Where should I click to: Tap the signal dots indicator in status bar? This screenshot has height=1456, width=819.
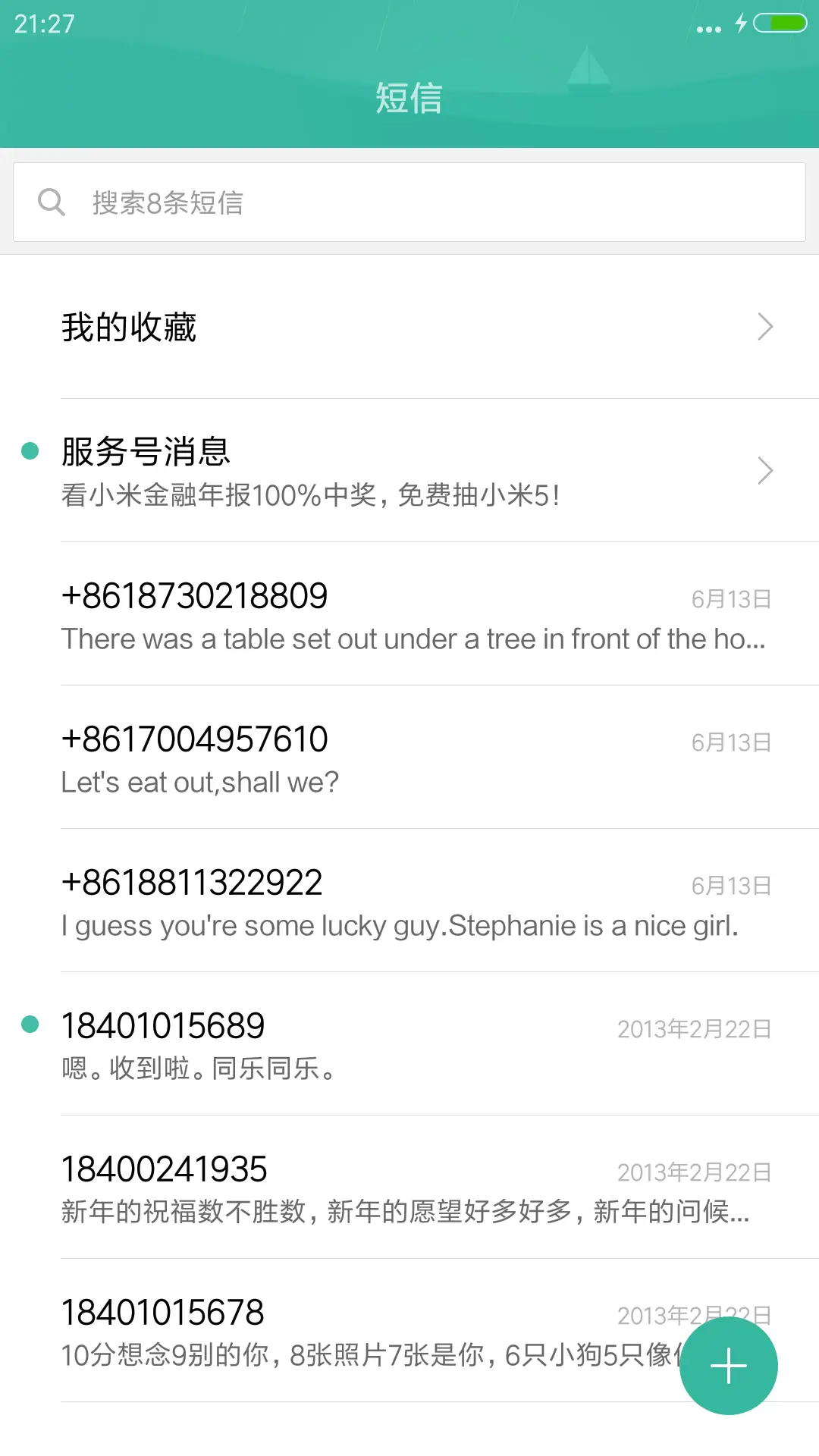(707, 27)
